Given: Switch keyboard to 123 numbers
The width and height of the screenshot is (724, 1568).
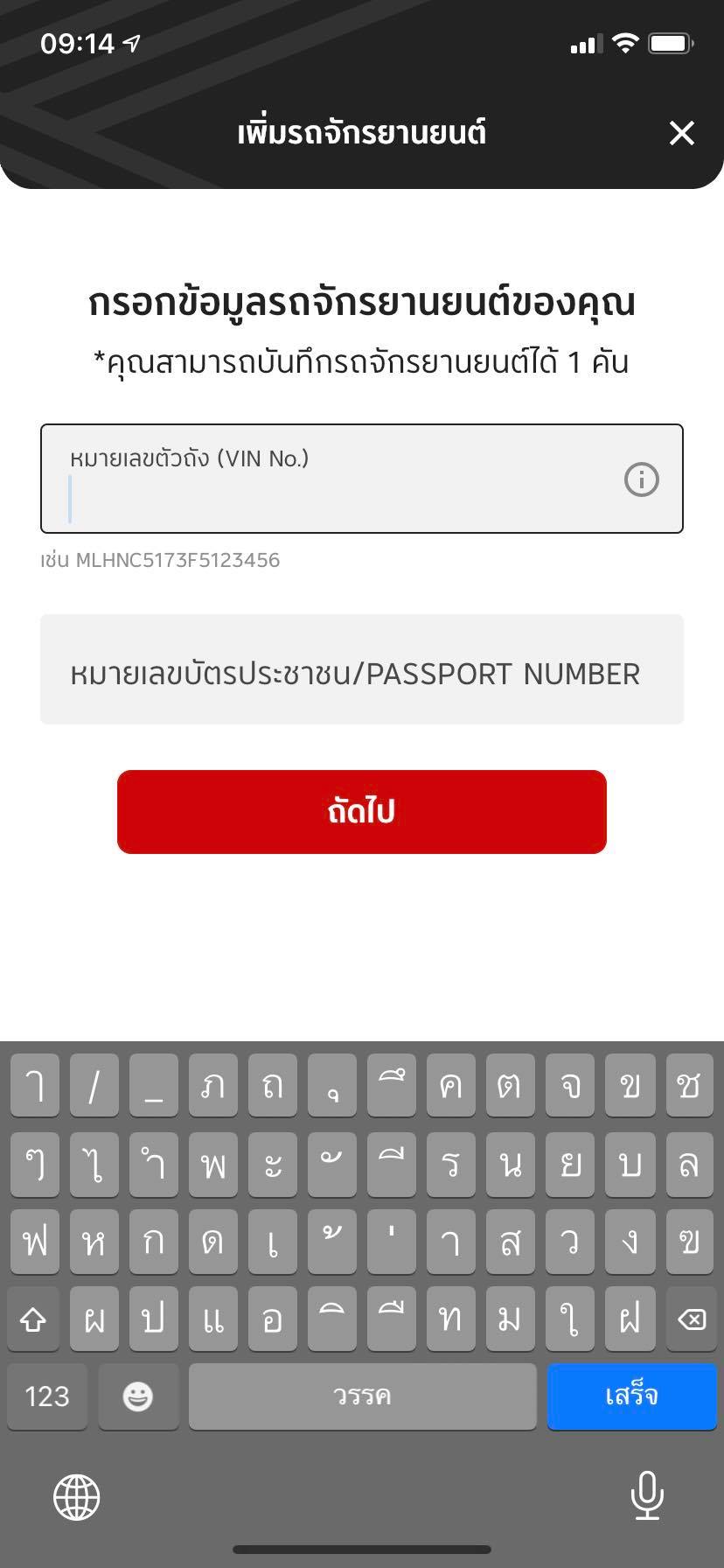Looking at the screenshot, I should click(x=47, y=1396).
